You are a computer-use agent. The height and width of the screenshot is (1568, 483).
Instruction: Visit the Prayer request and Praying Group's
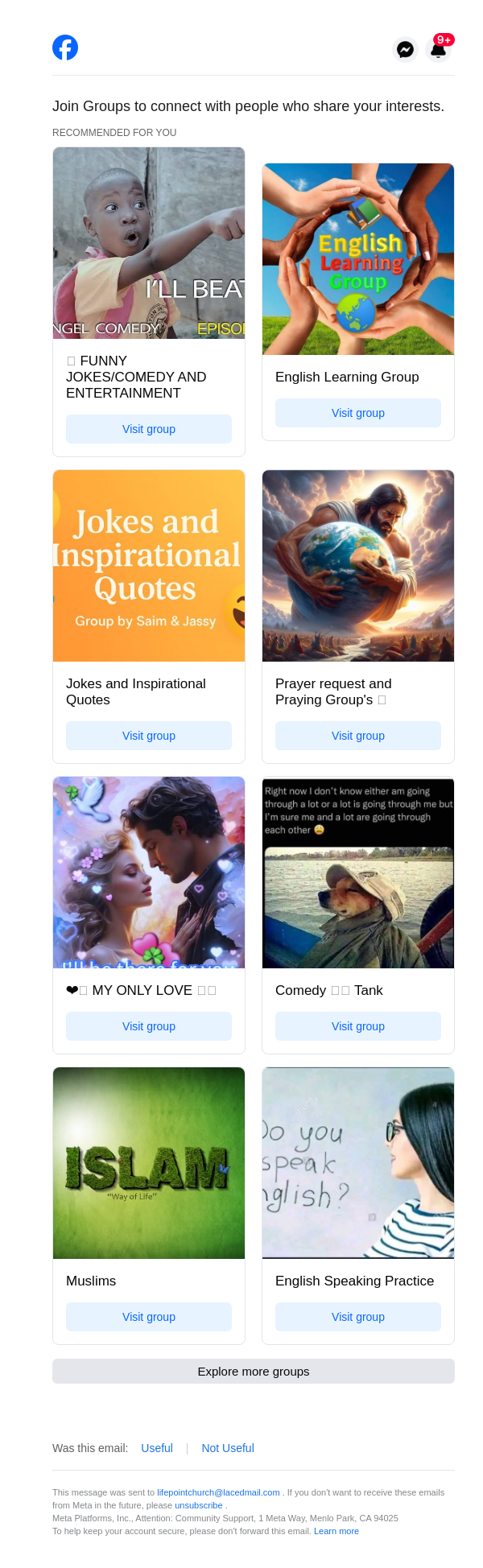click(358, 736)
